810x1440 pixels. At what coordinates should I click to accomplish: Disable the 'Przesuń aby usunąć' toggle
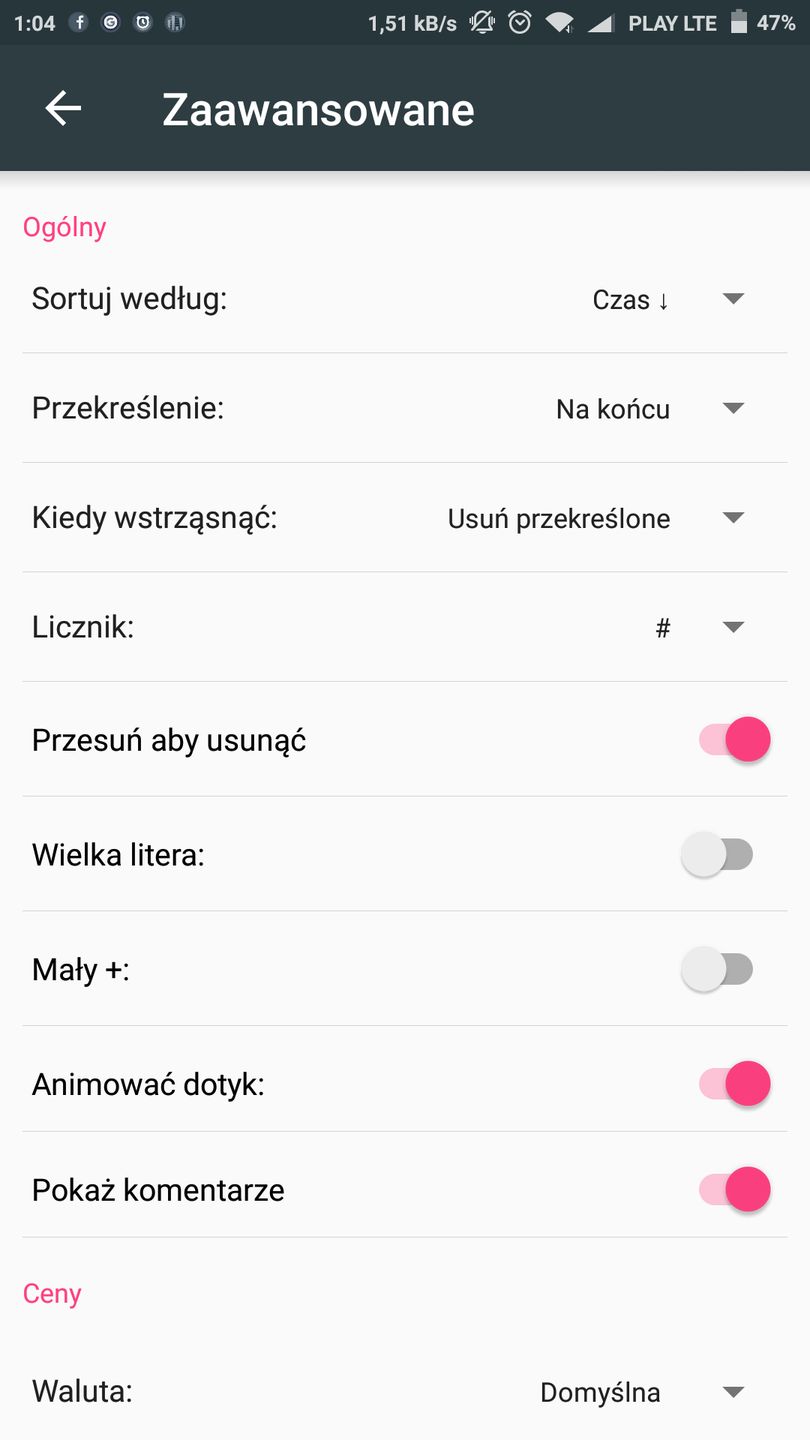(x=734, y=739)
